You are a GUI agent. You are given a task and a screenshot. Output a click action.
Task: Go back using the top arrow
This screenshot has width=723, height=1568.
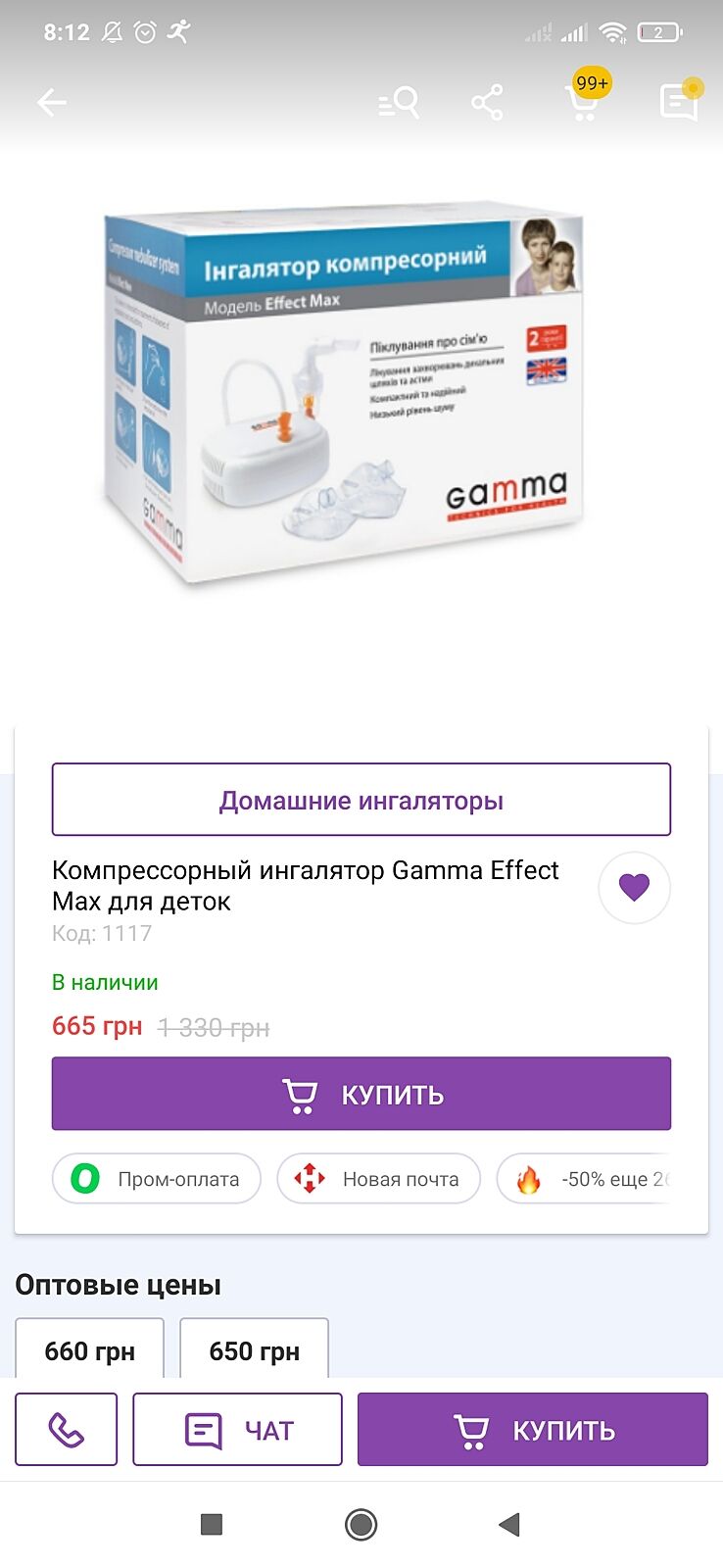click(x=52, y=102)
